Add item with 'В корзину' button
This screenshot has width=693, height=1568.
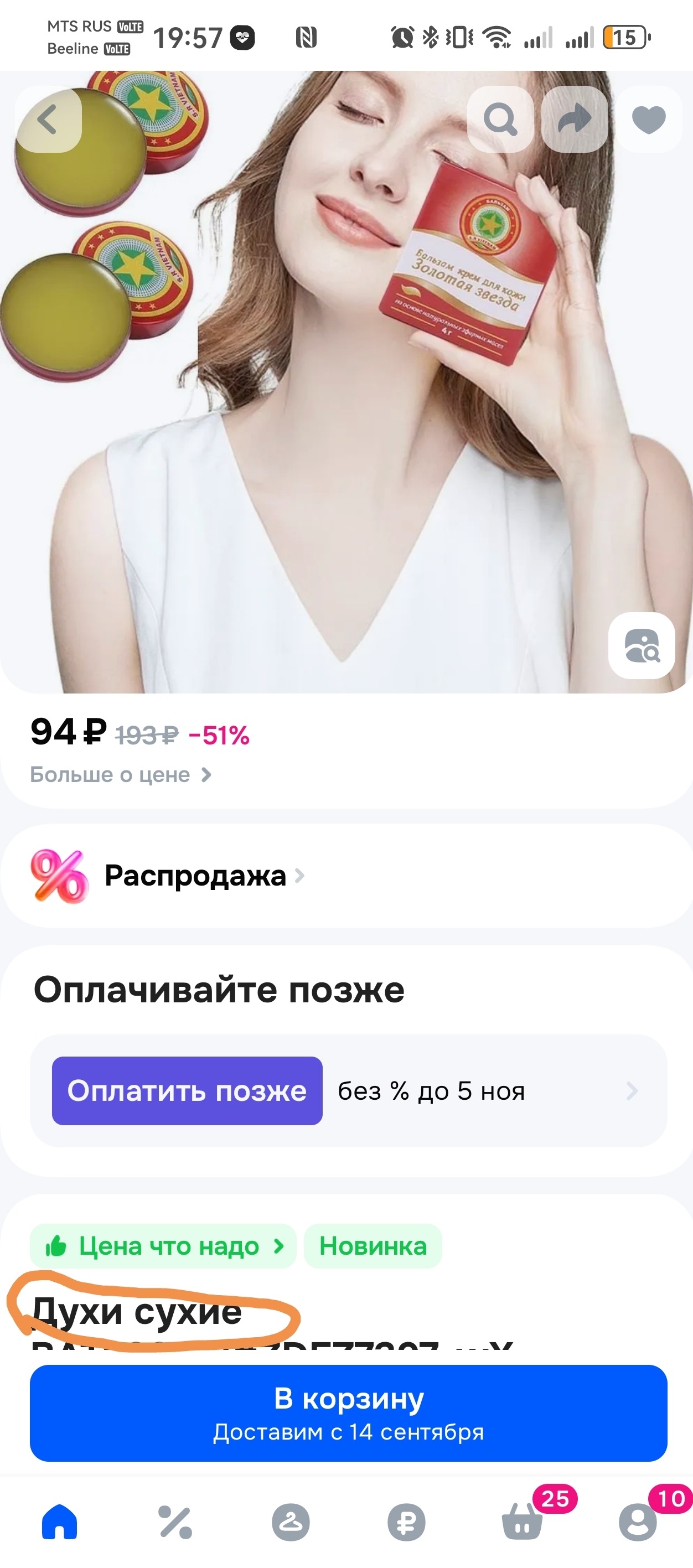click(348, 1413)
